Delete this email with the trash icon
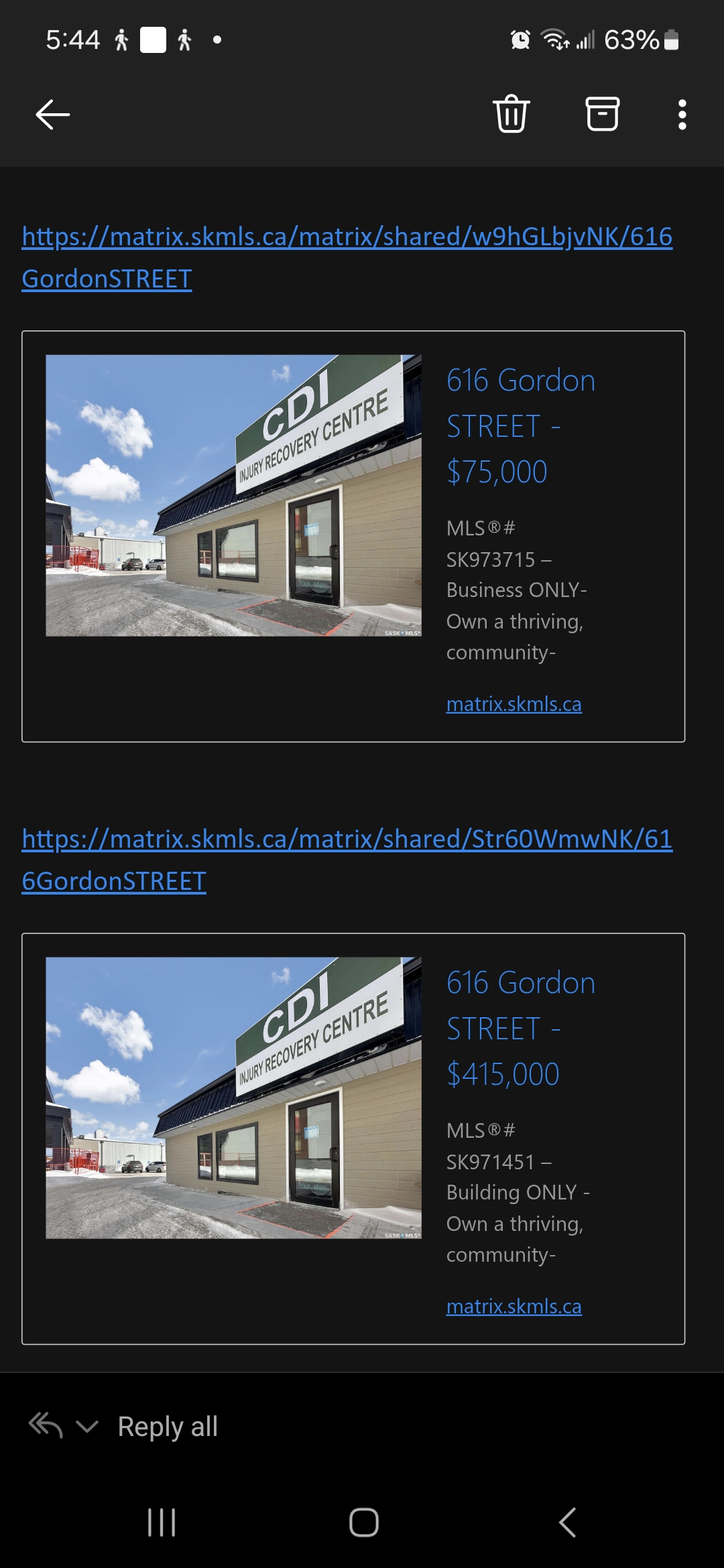 pyautogui.click(x=511, y=113)
